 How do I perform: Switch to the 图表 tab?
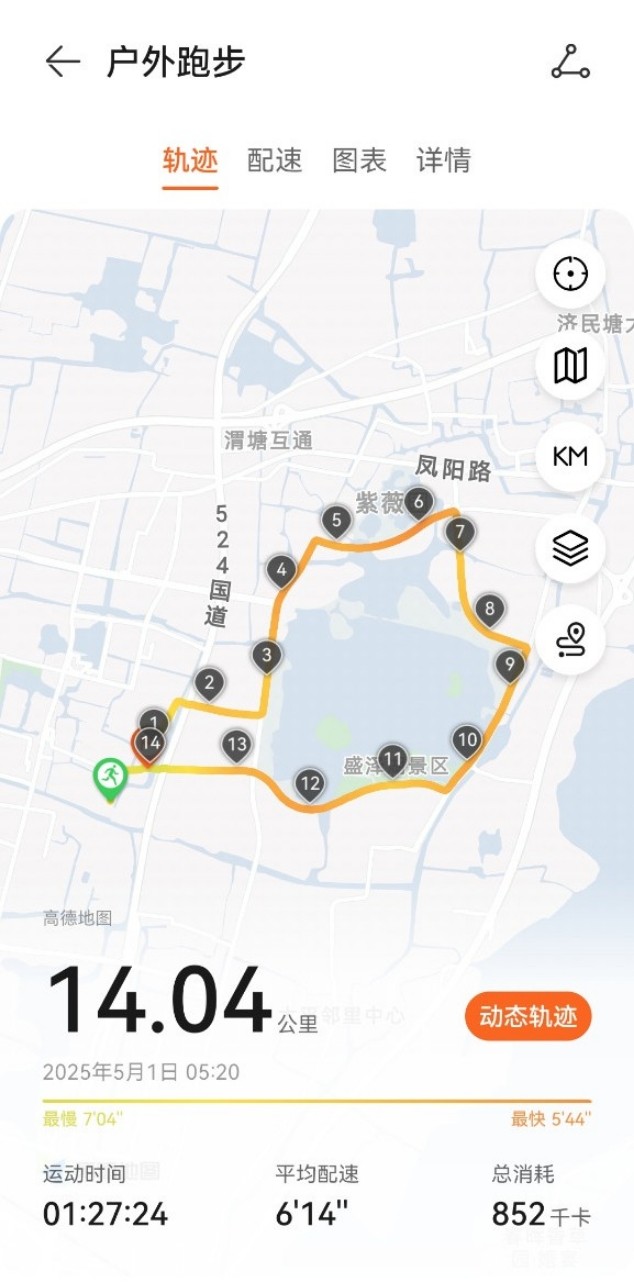point(359,160)
